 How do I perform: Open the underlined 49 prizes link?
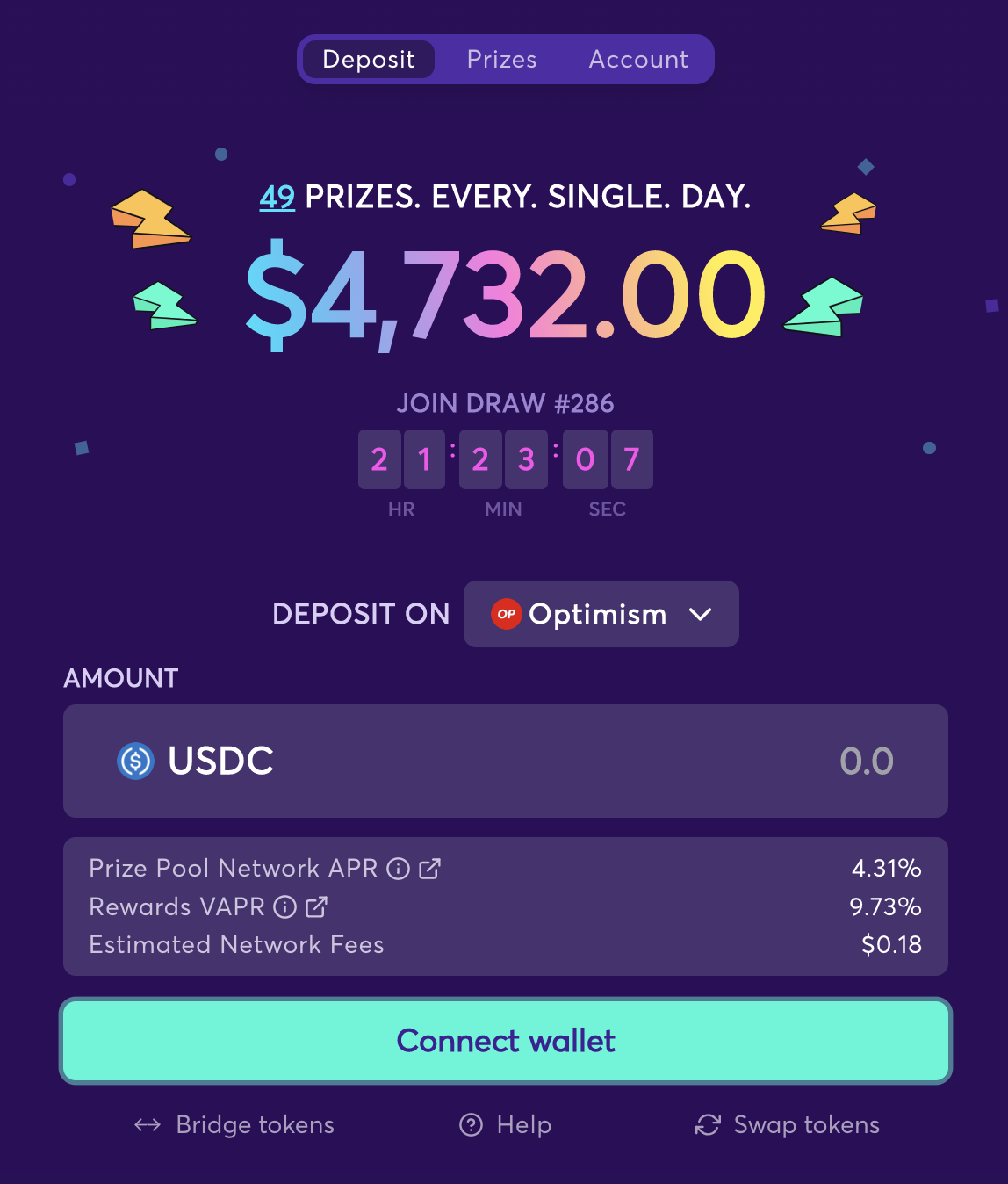277,197
